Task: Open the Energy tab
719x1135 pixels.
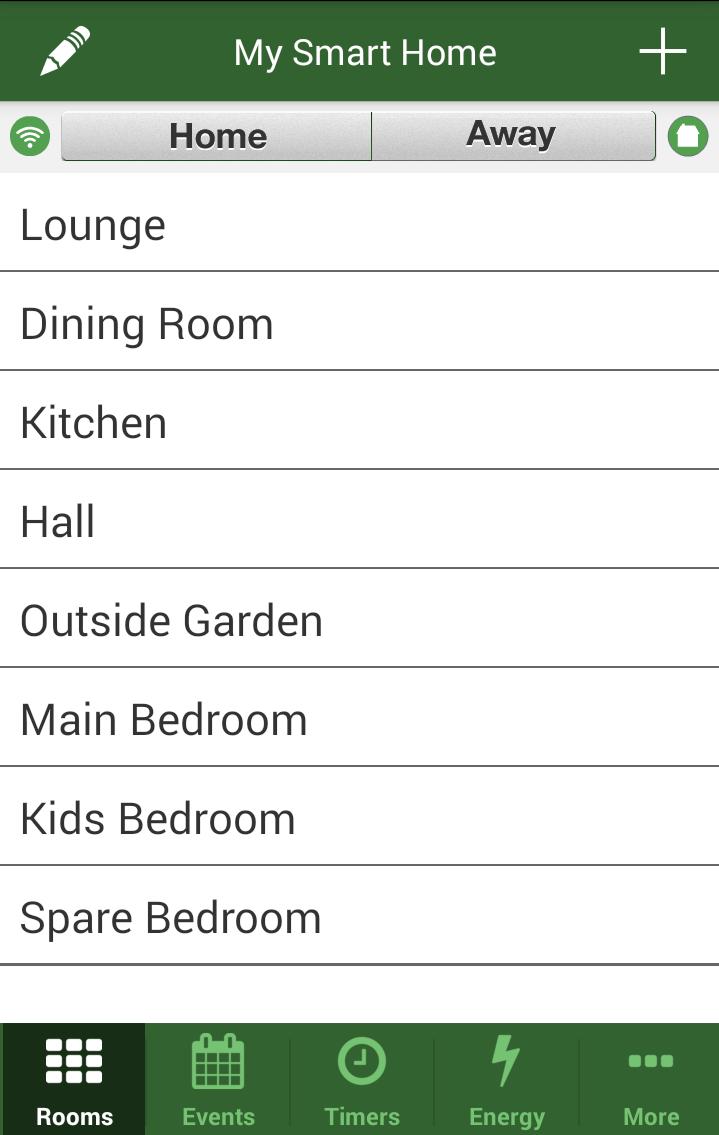Action: 506,1080
